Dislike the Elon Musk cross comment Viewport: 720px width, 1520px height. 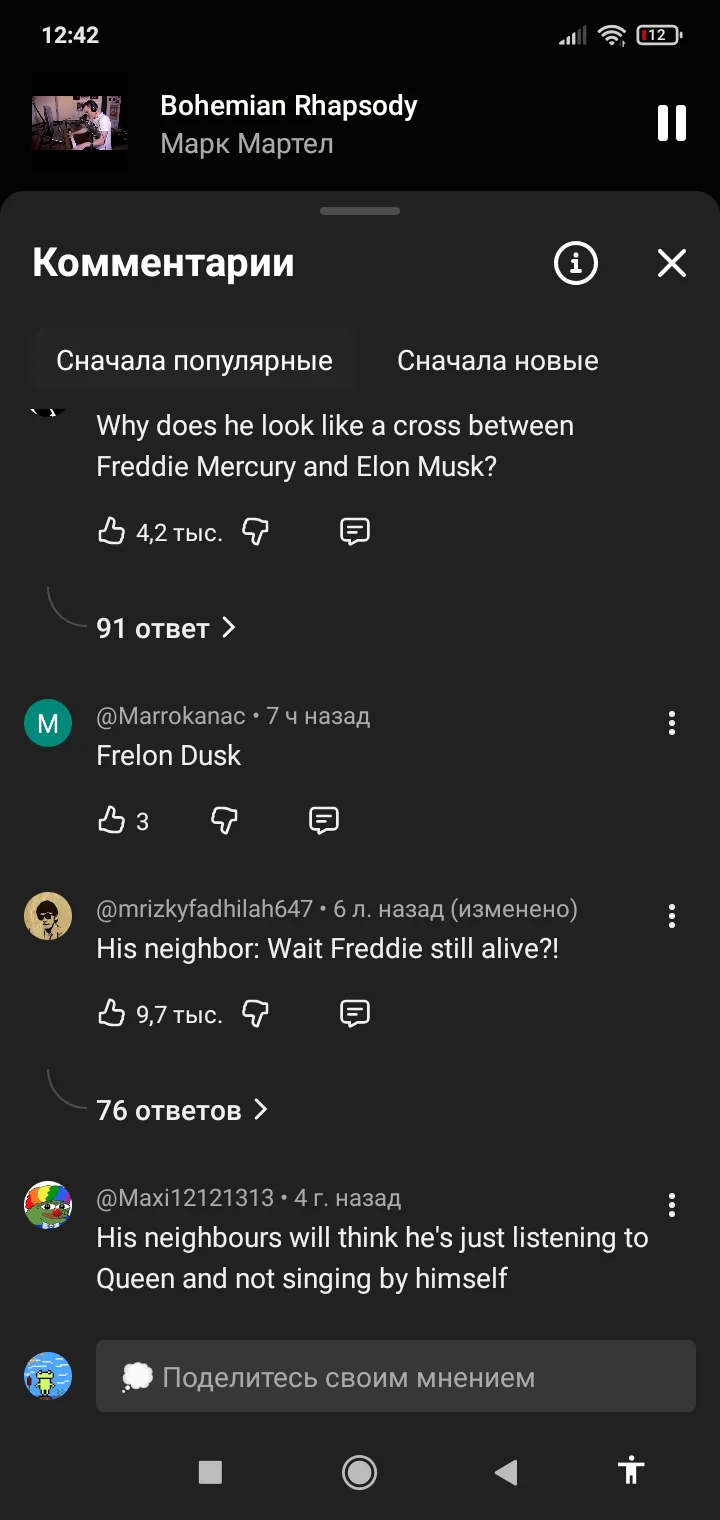click(x=256, y=532)
